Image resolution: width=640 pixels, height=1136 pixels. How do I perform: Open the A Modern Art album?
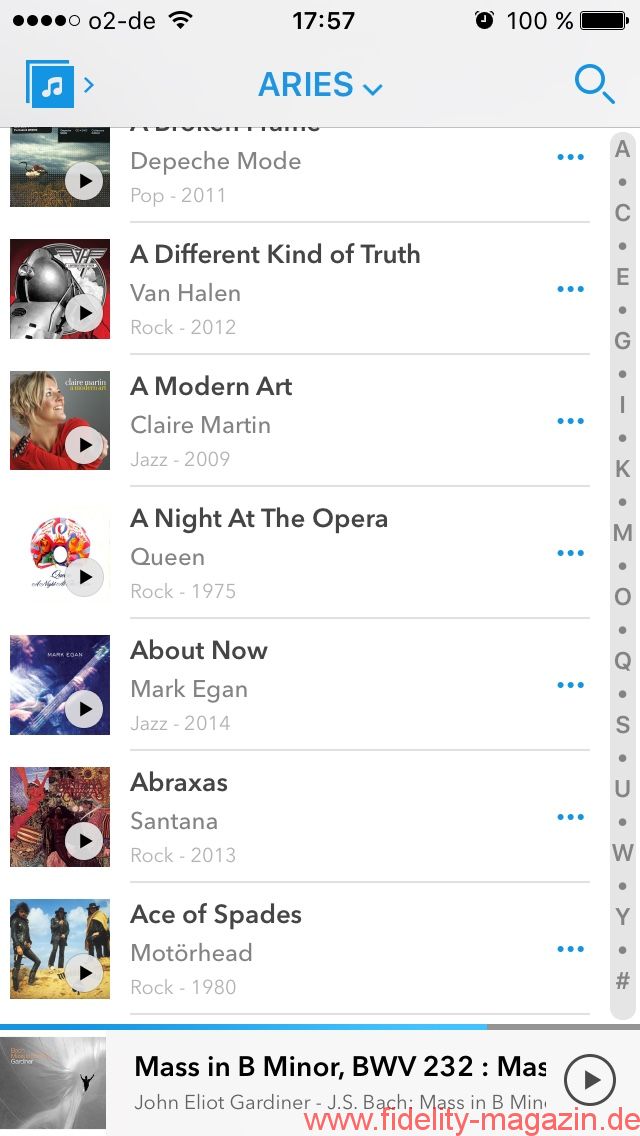click(211, 386)
